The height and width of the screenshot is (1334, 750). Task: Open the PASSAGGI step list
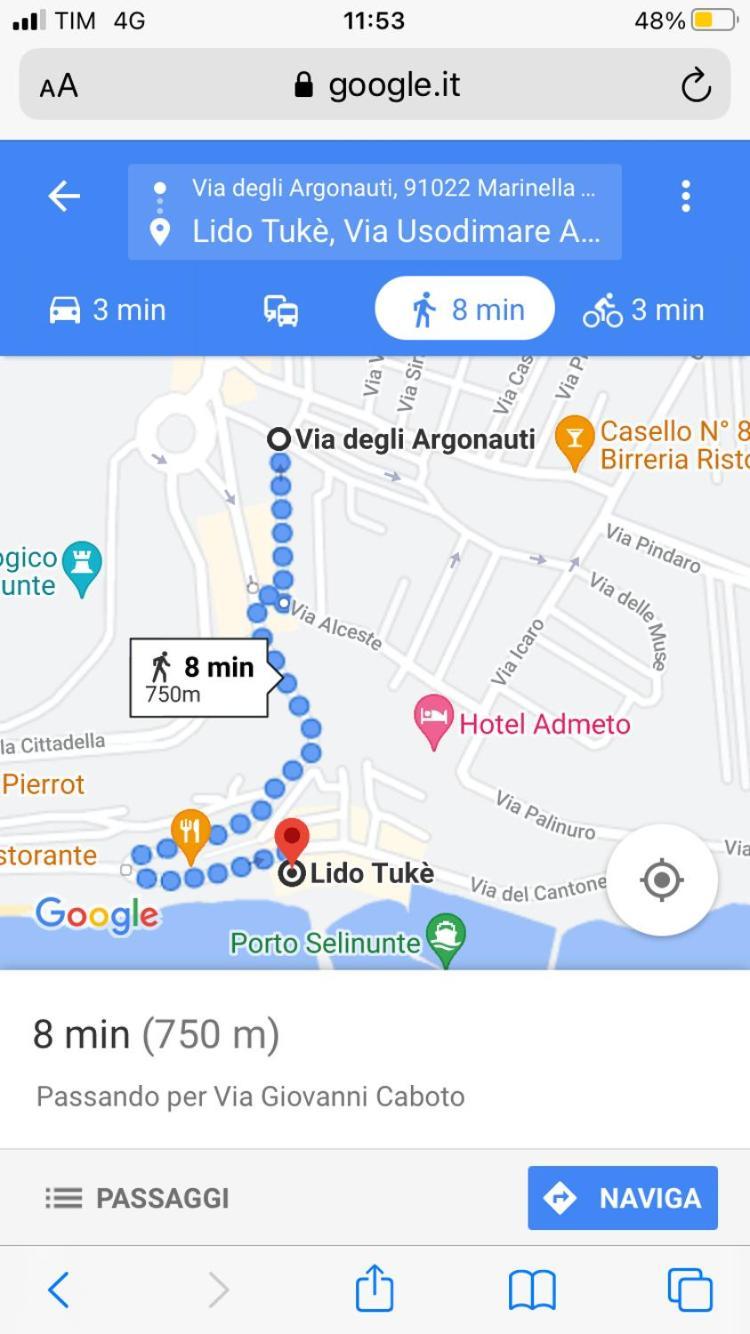[x=138, y=1198]
